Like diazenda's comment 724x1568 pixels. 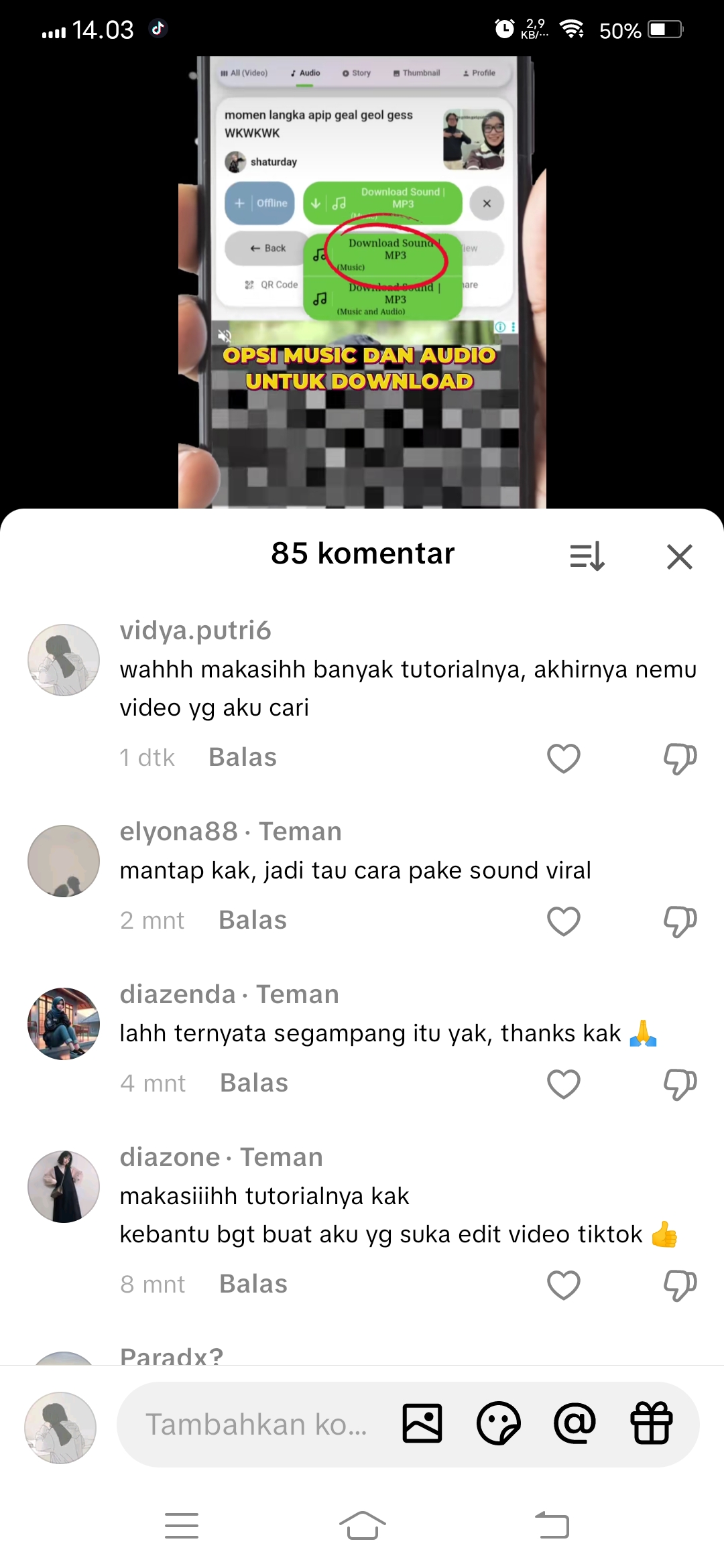(x=563, y=1084)
